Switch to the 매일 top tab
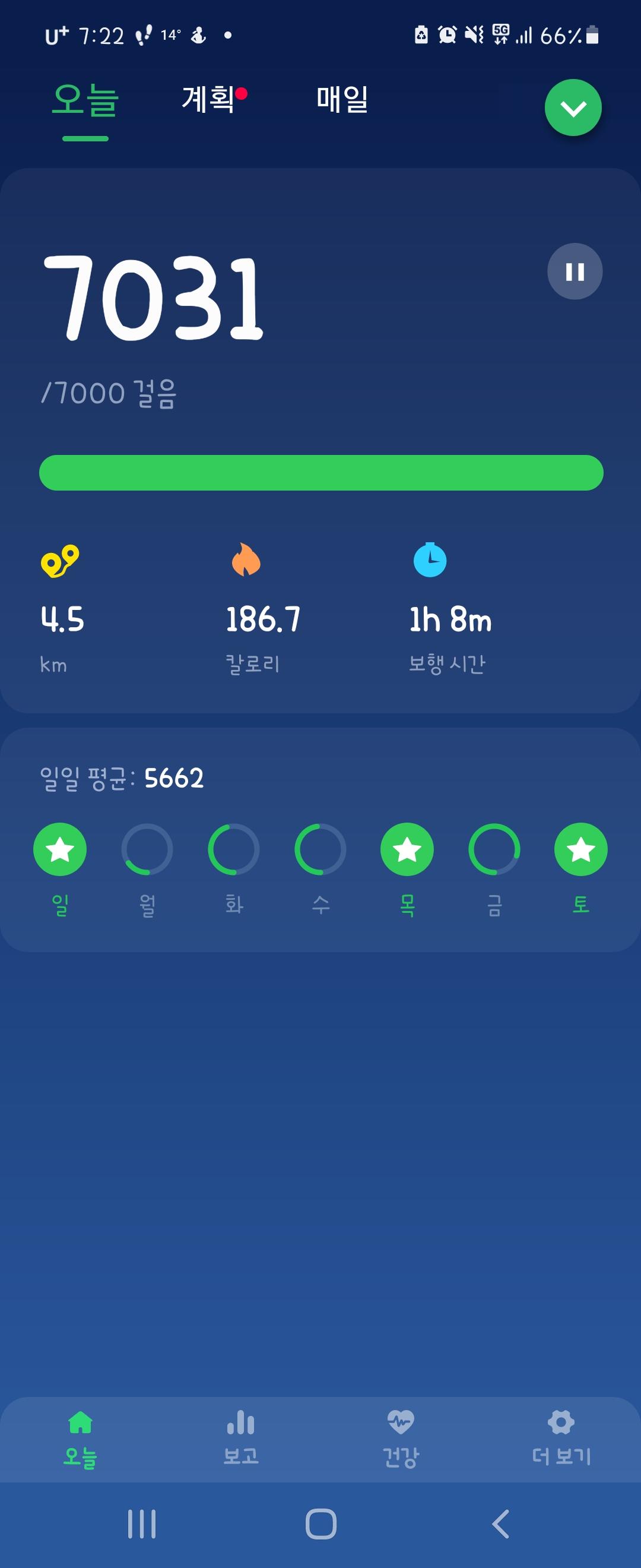Screen dimensions: 641x1568 point(342,99)
